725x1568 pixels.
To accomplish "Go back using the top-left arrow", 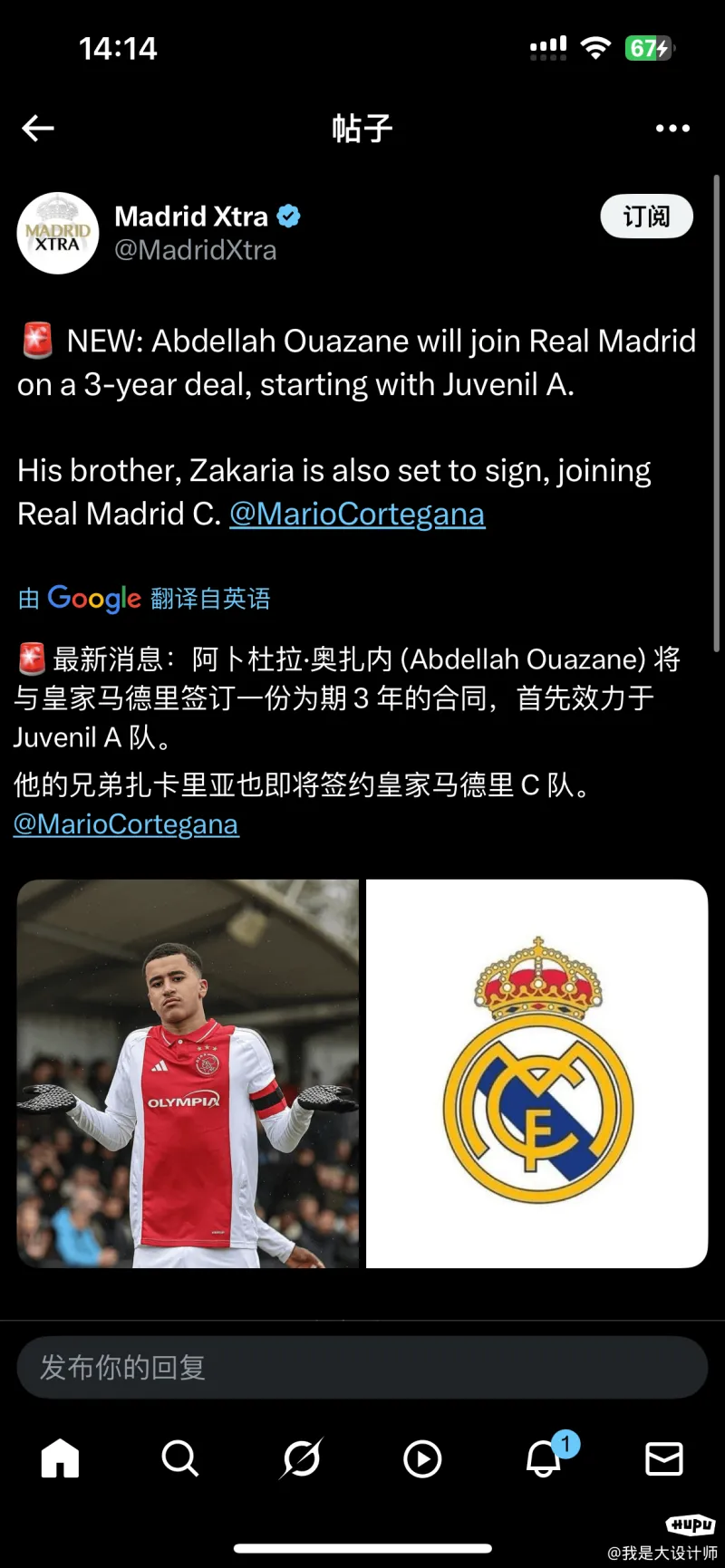I will click(38, 129).
